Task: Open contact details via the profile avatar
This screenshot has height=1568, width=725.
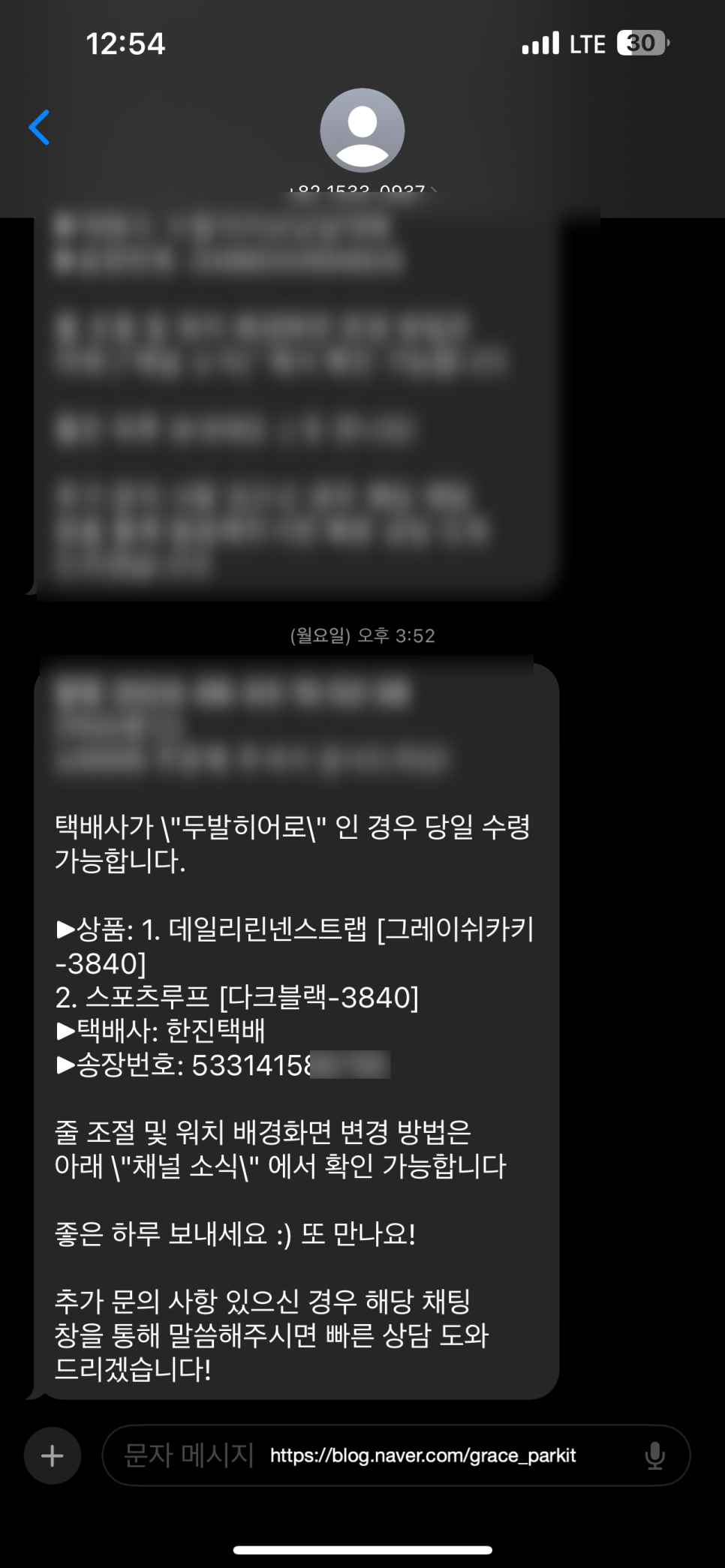Action: [362, 131]
